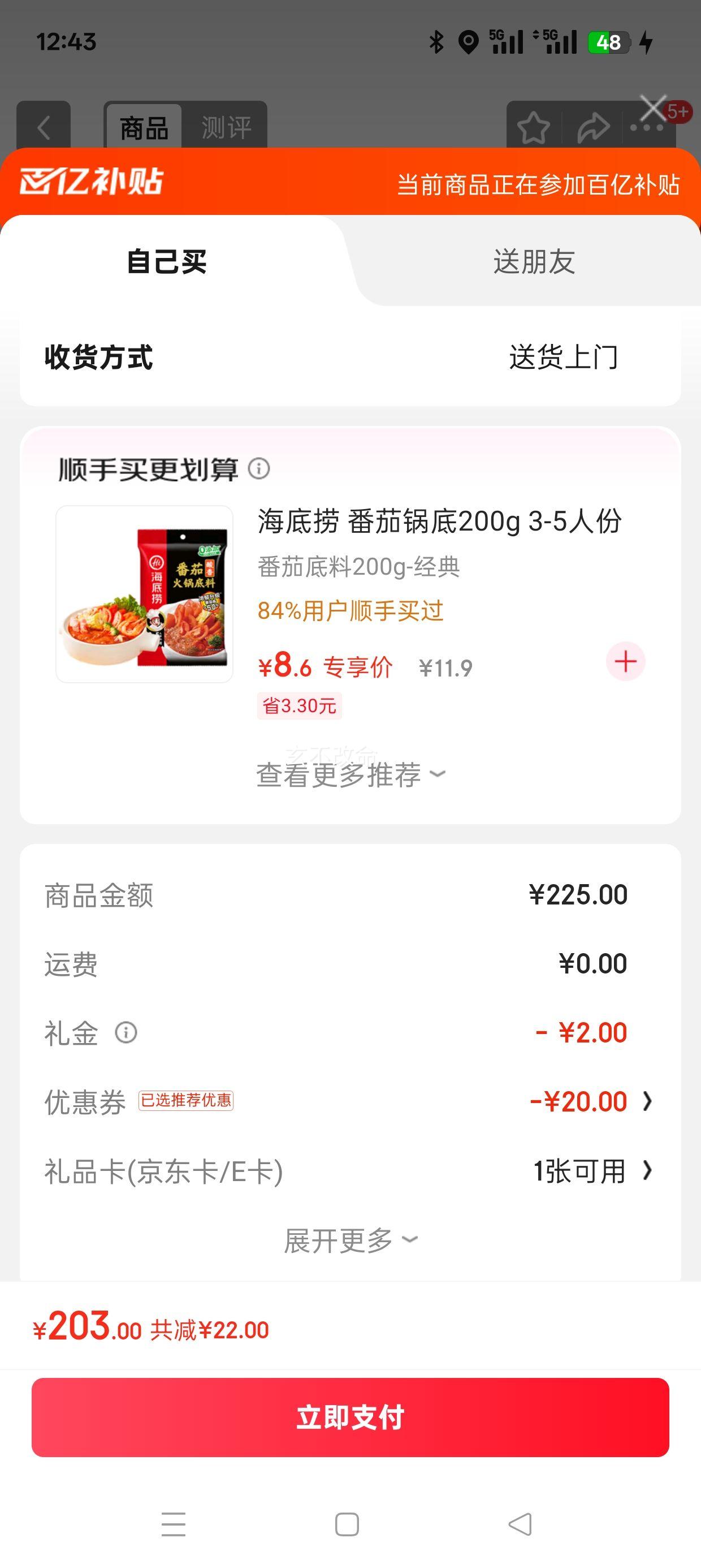Image resolution: width=701 pixels, height=1568 pixels.
Task: Close the checkout popup sheet
Action: click(653, 109)
